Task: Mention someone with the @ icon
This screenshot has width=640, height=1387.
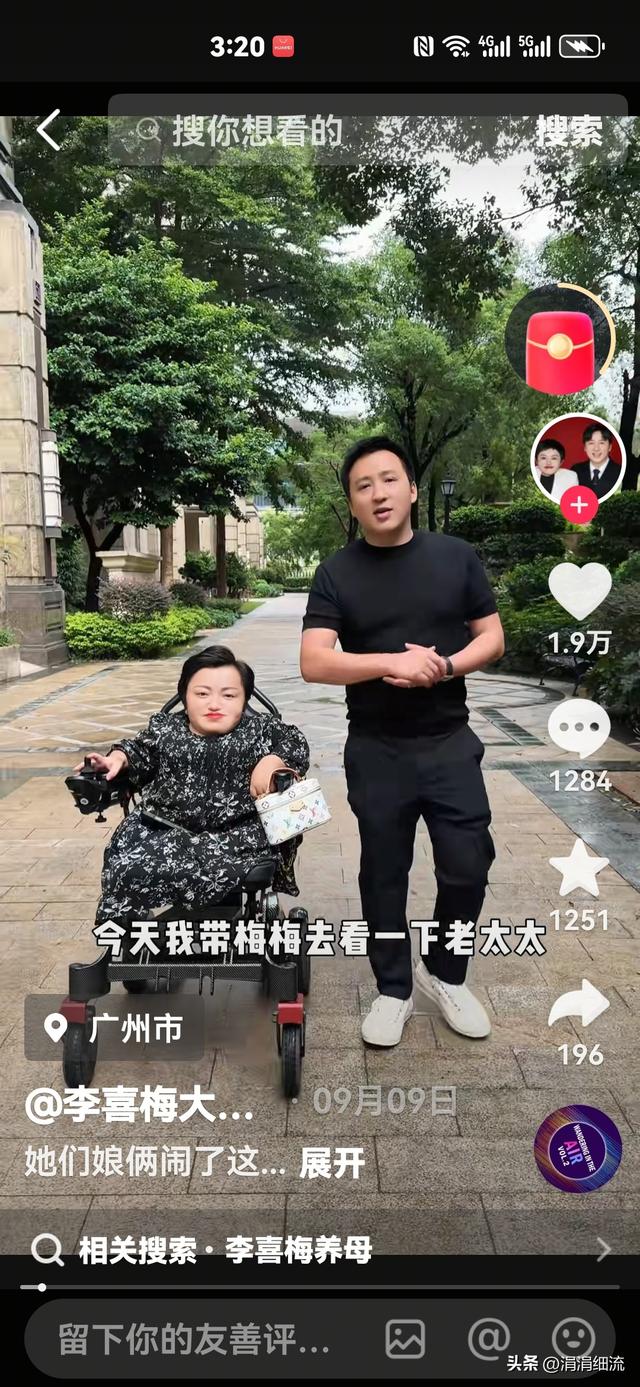Action: click(489, 1340)
